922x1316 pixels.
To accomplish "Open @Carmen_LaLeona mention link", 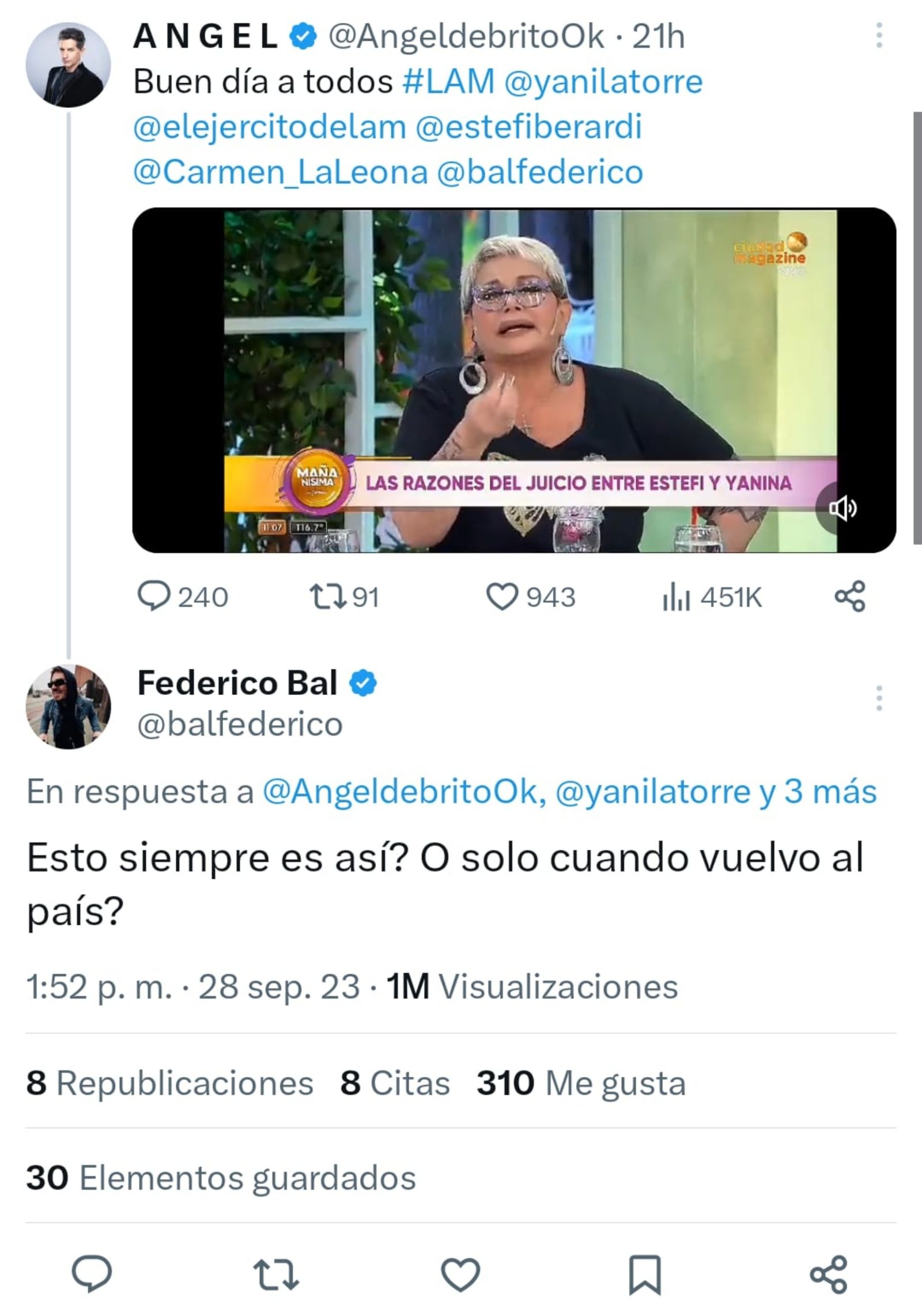I will [x=281, y=172].
